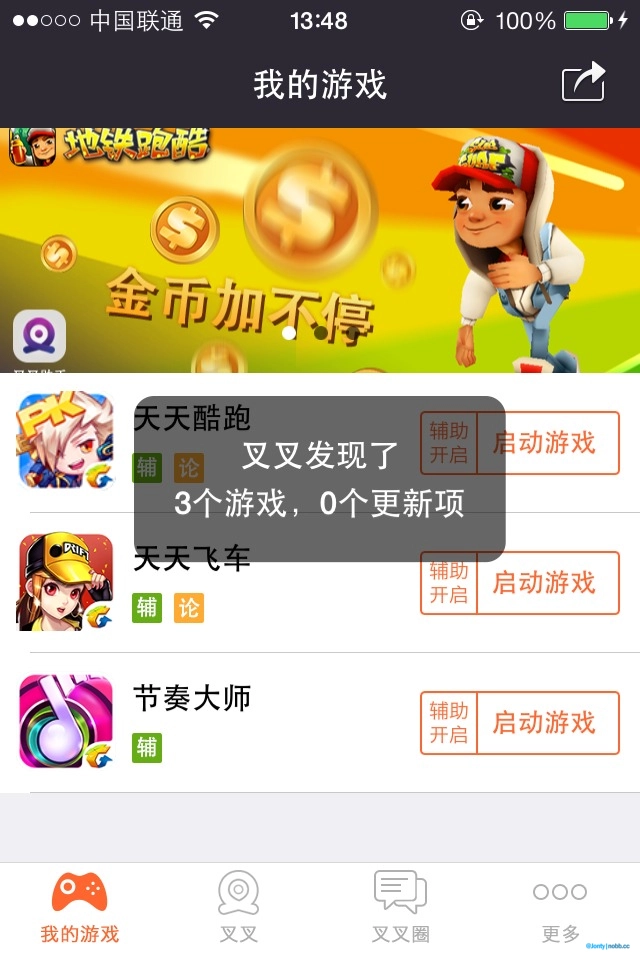
Task: Tap the 论 forum tag under 天天飞车
Action: tap(189, 607)
